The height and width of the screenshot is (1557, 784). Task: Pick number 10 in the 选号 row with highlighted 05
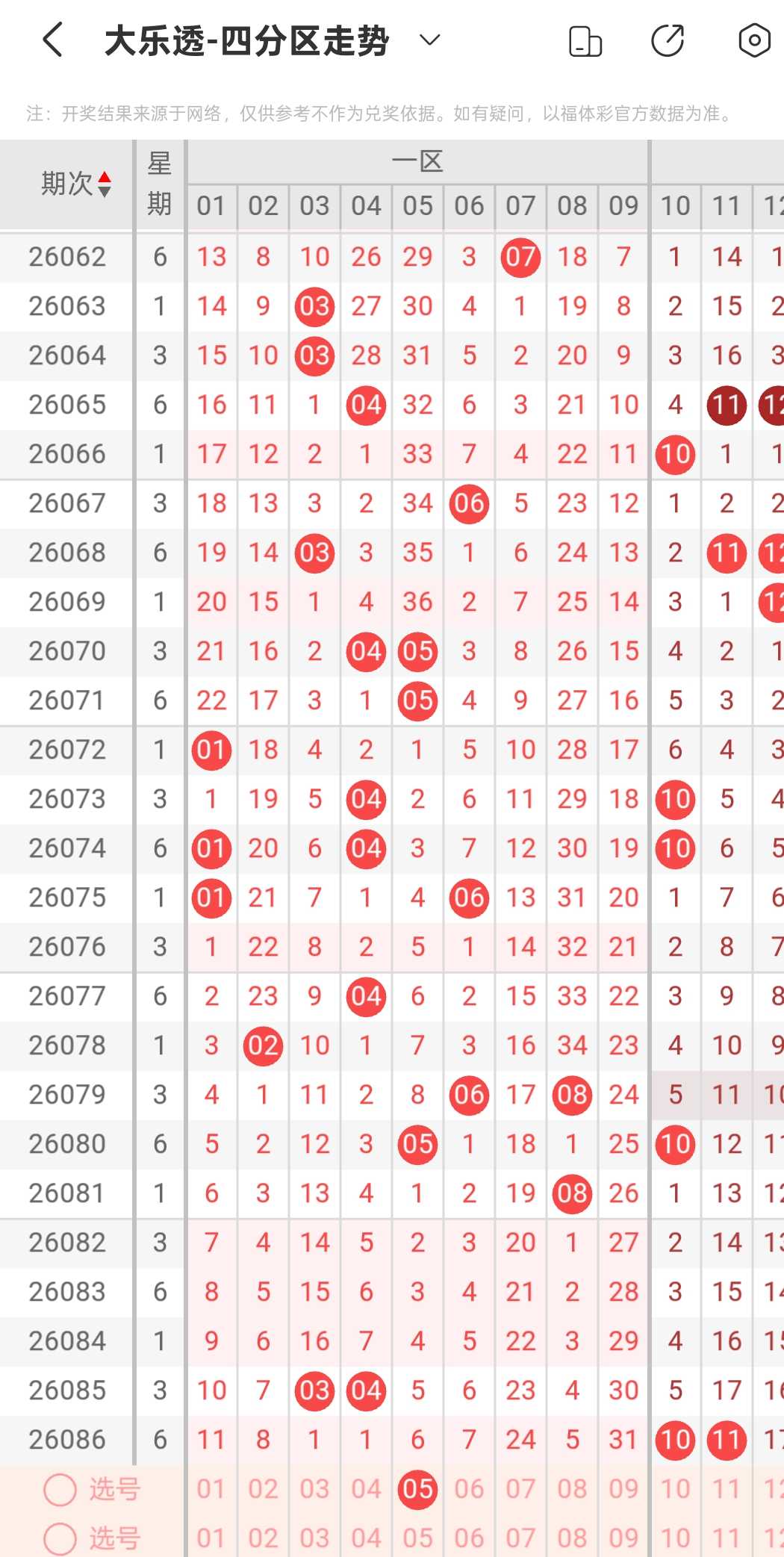pos(675,1489)
